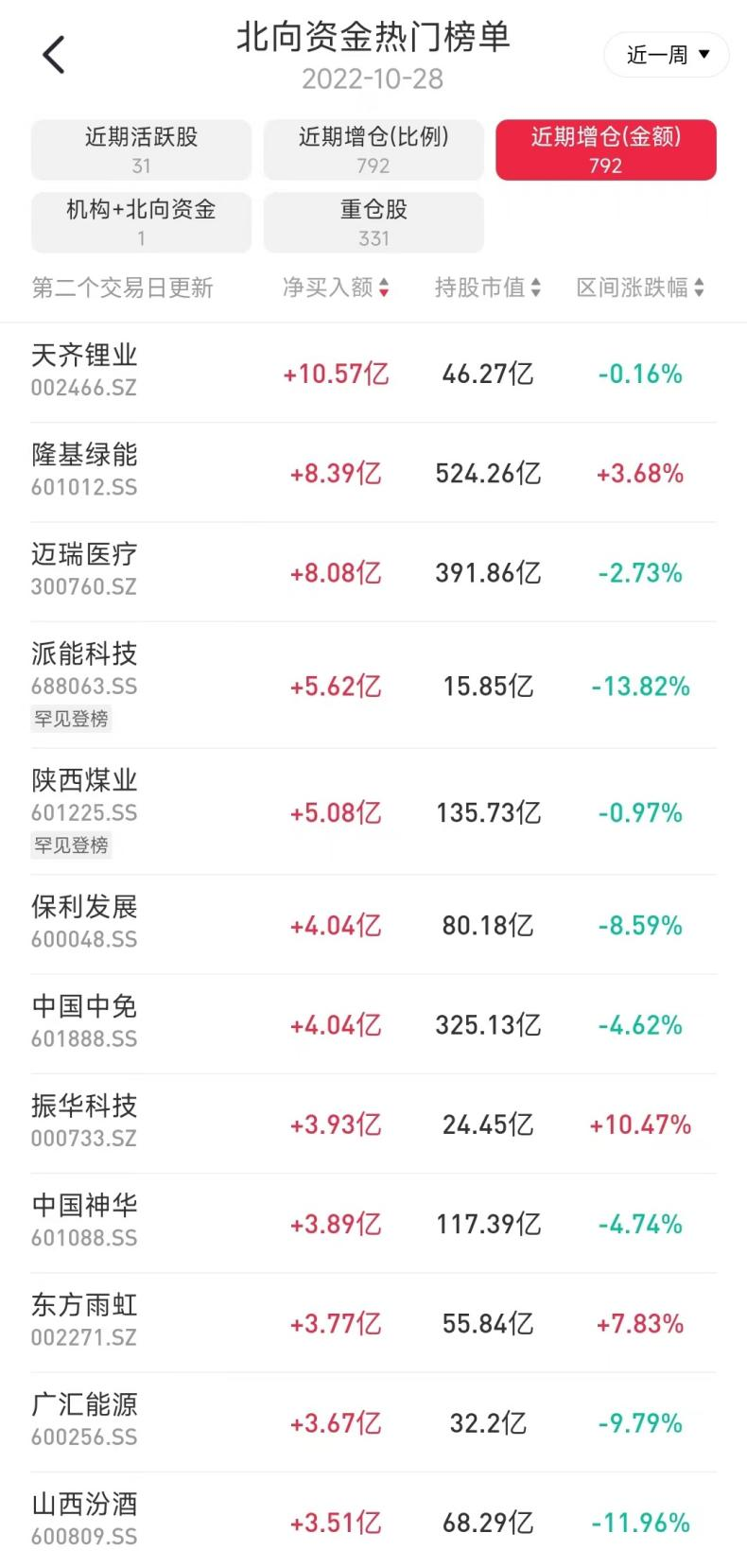
Task: Select the 近期增仓(金额) tab
Action: (605, 149)
